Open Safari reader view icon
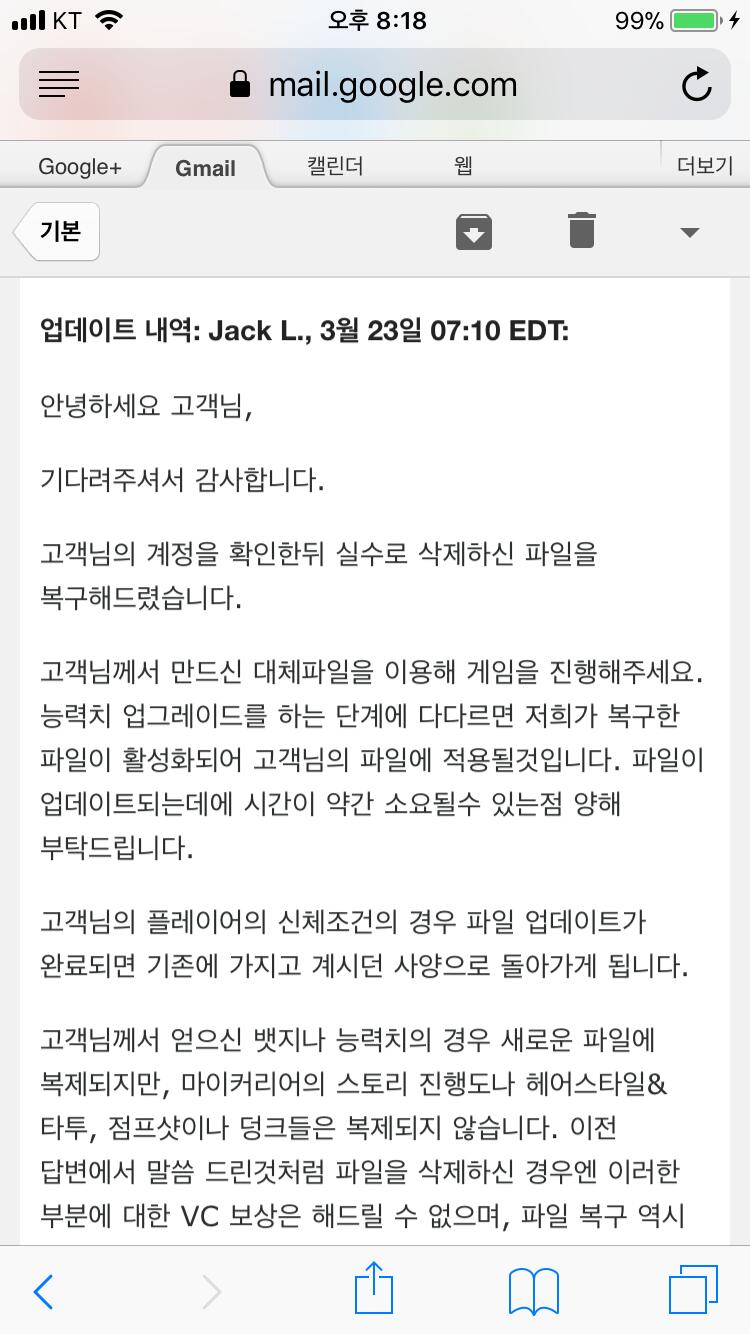The height and width of the screenshot is (1334, 750). click(59, 85)
